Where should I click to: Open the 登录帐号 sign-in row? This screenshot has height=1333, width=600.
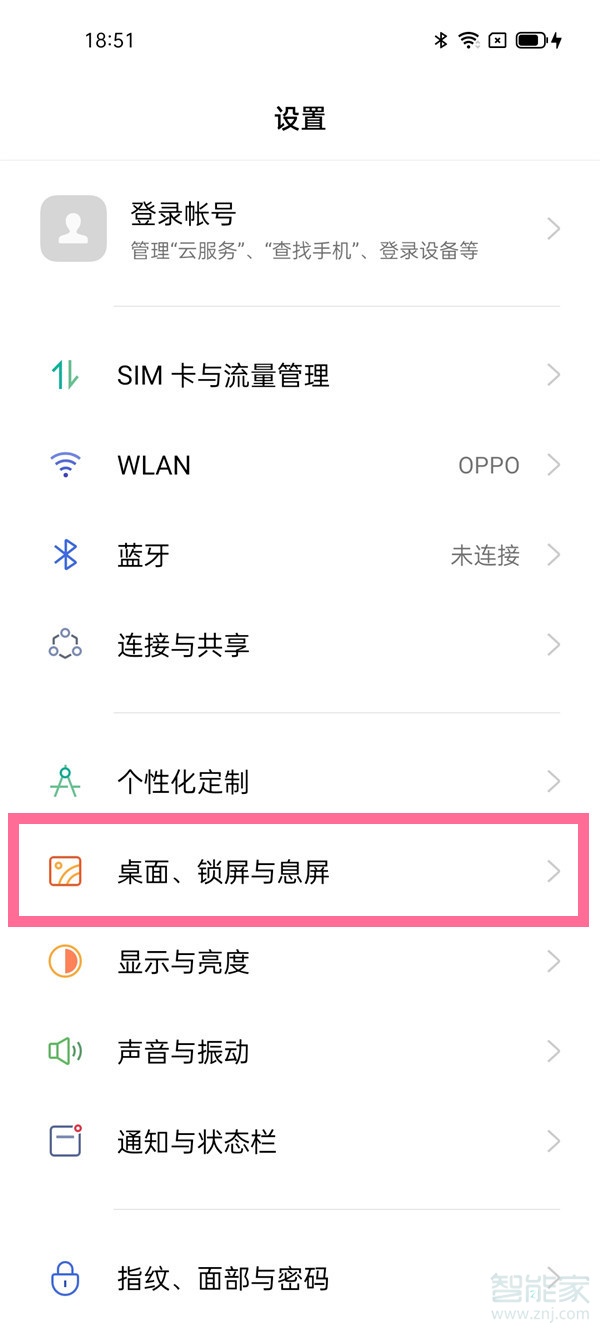pyautogui.click(x=300, y=229)
